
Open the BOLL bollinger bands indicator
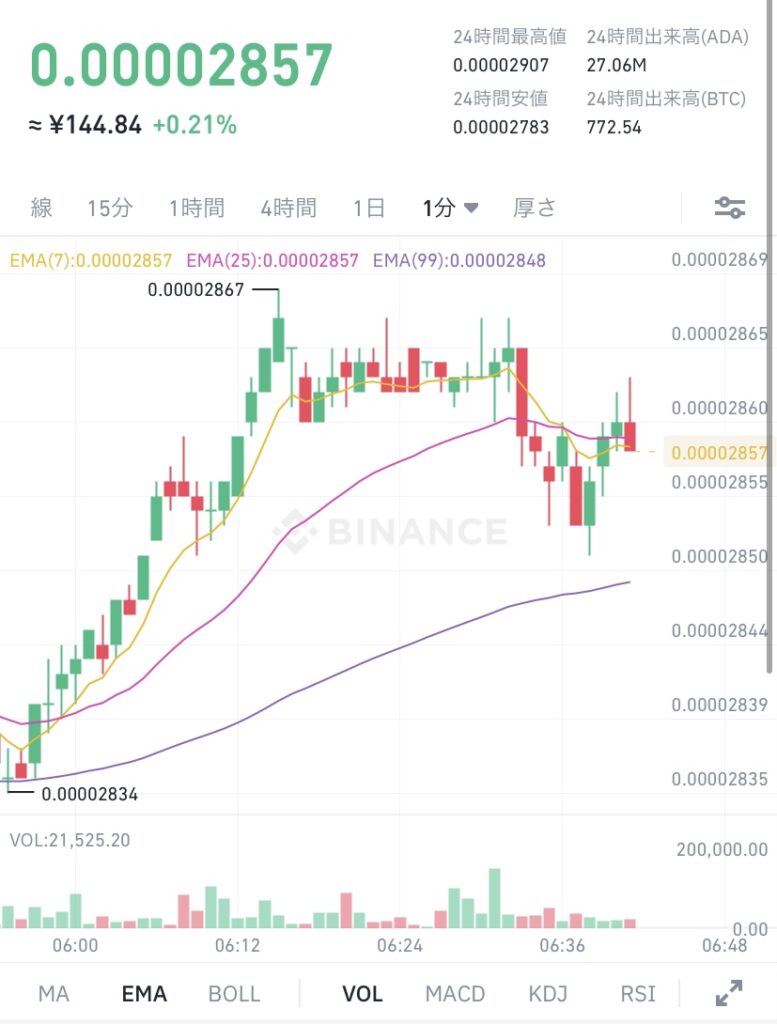point(232,993)
